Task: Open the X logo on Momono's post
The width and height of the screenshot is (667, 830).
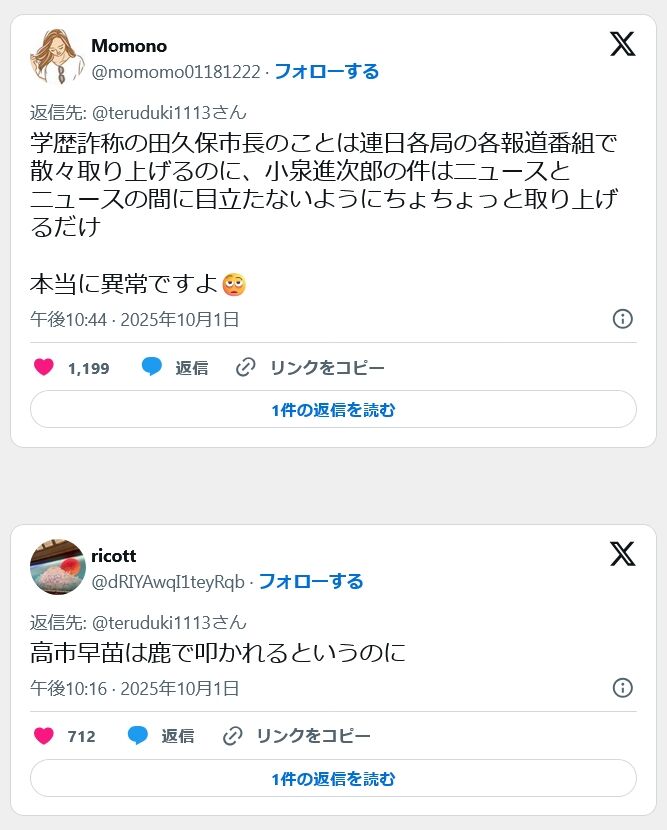Action: (x=622, y=44)
